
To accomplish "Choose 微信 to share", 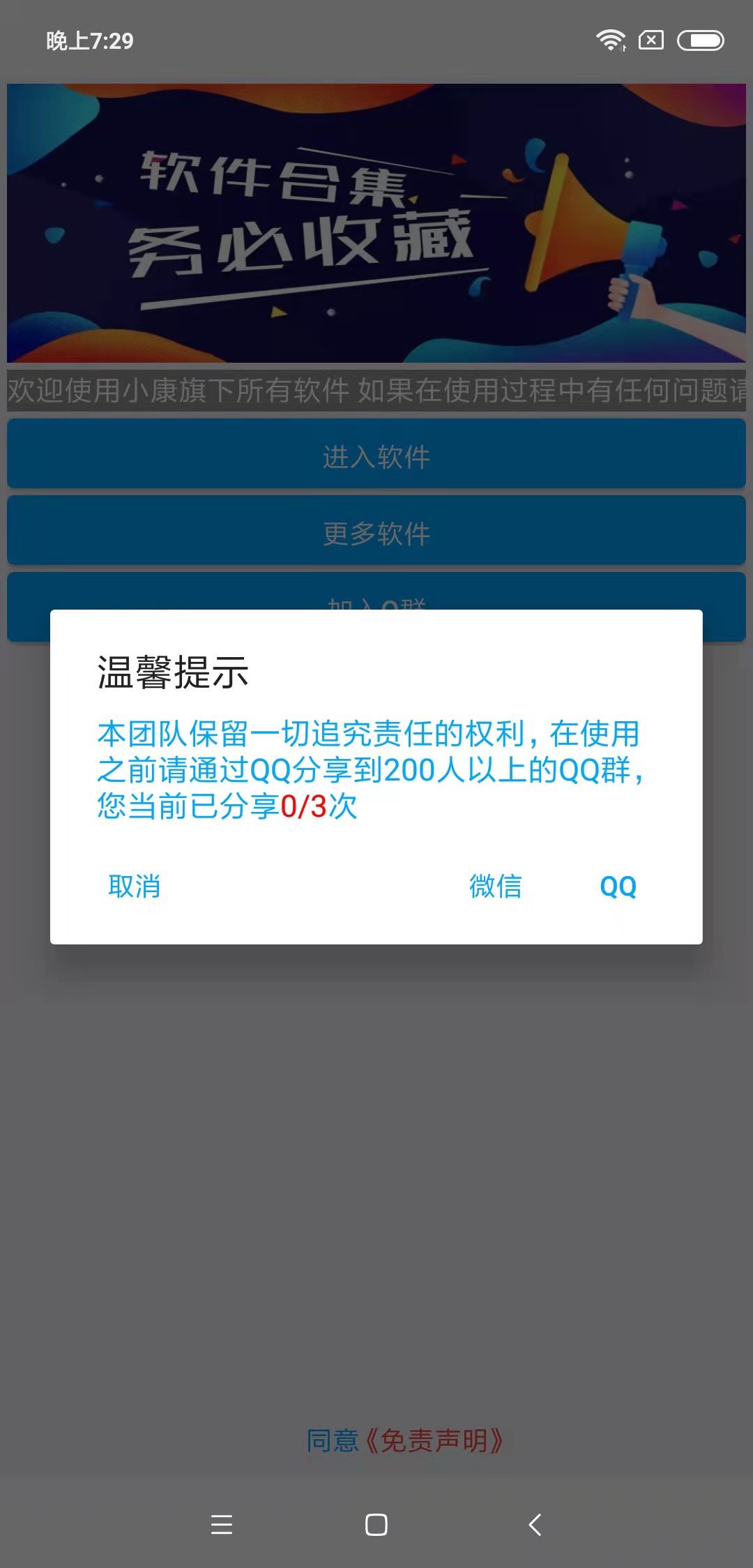I will pos(495,886).
